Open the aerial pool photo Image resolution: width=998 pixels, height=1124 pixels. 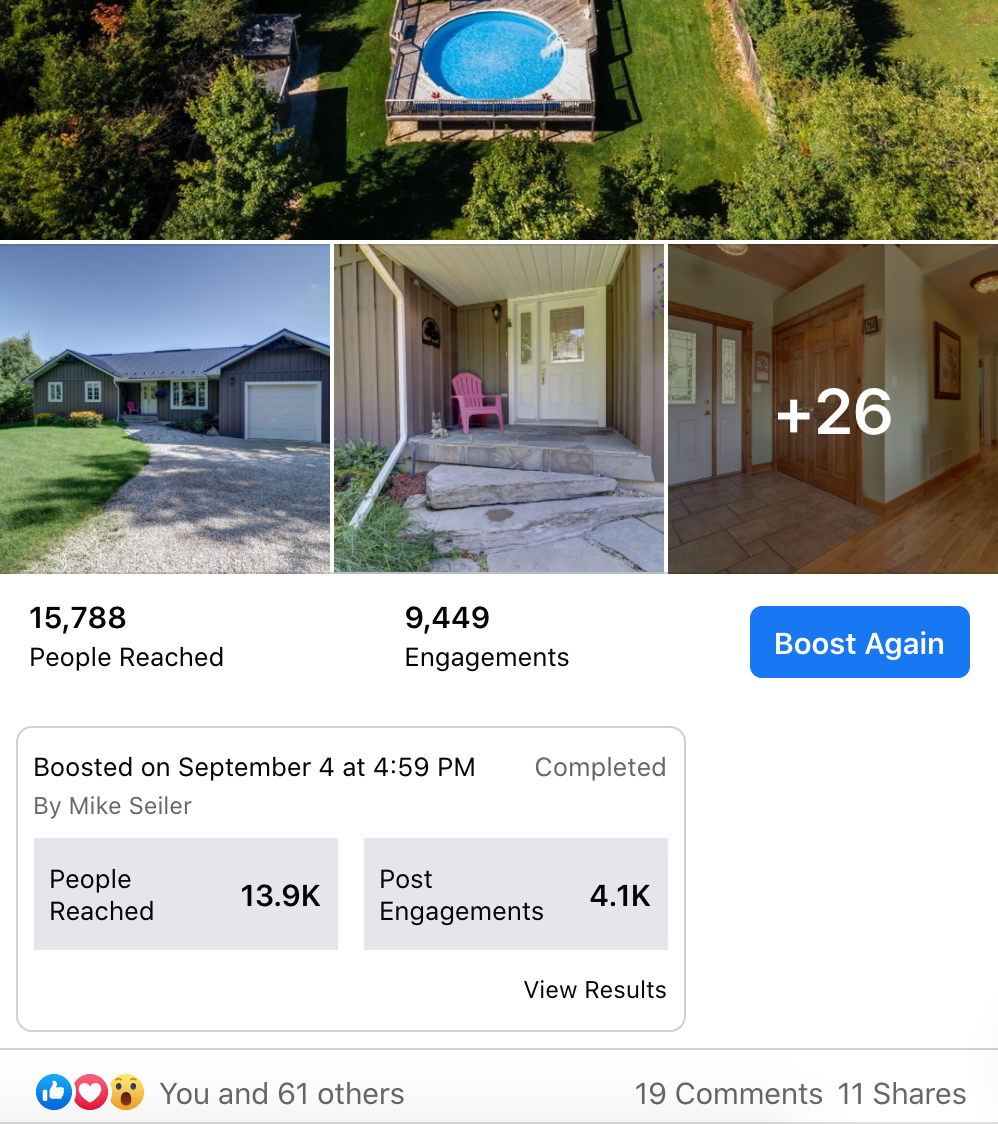498,118
